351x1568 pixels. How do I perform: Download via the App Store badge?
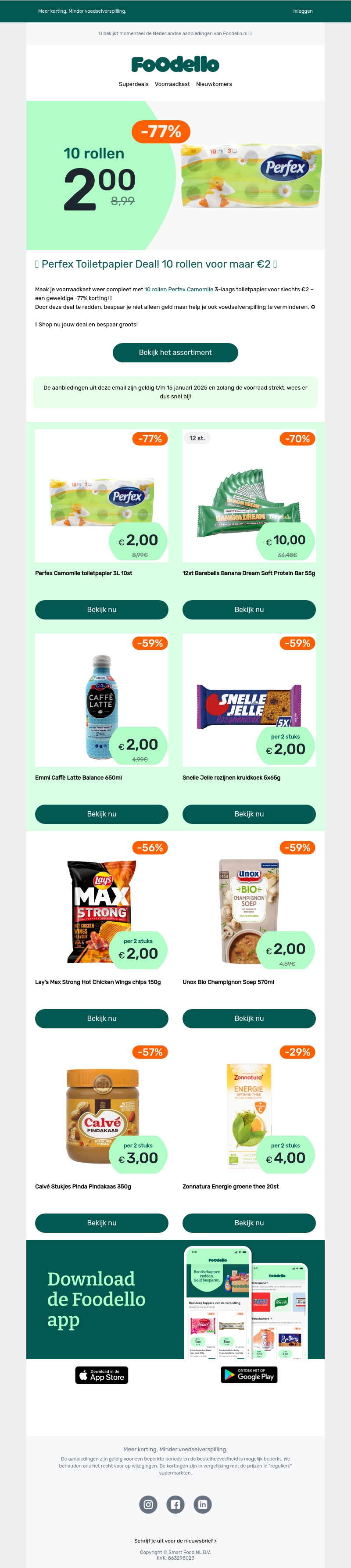click(102, 1375)
